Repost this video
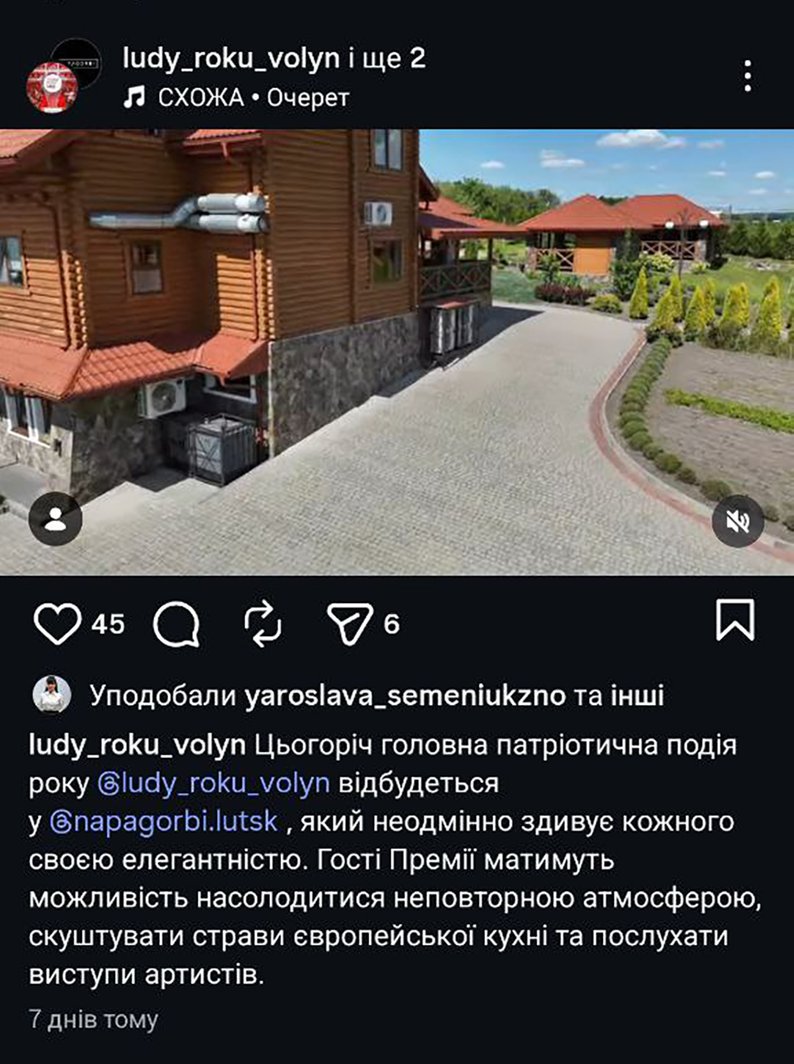Screen dimensions: 794x1064 tap(263, 625)
